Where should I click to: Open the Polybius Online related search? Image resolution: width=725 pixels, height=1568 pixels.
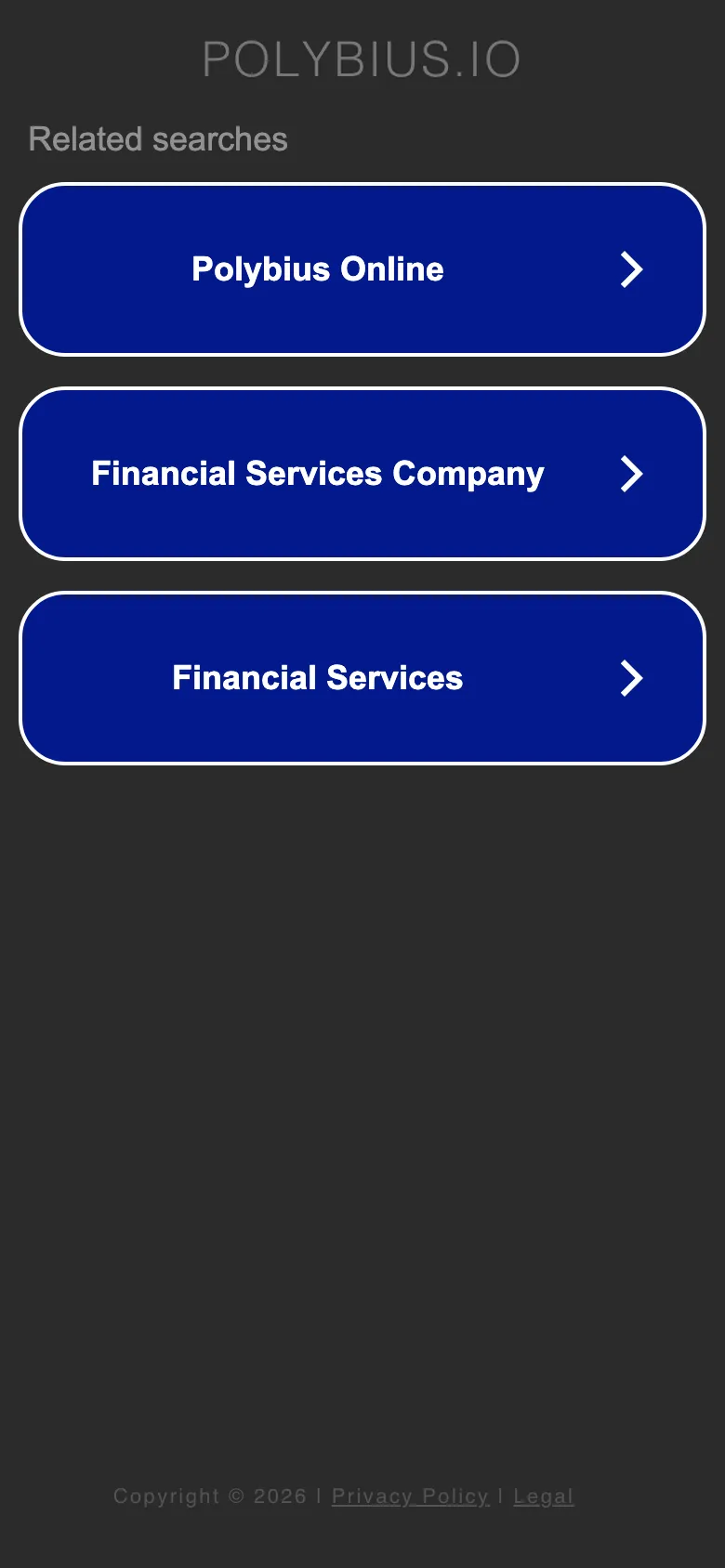(x=362, y=269)
